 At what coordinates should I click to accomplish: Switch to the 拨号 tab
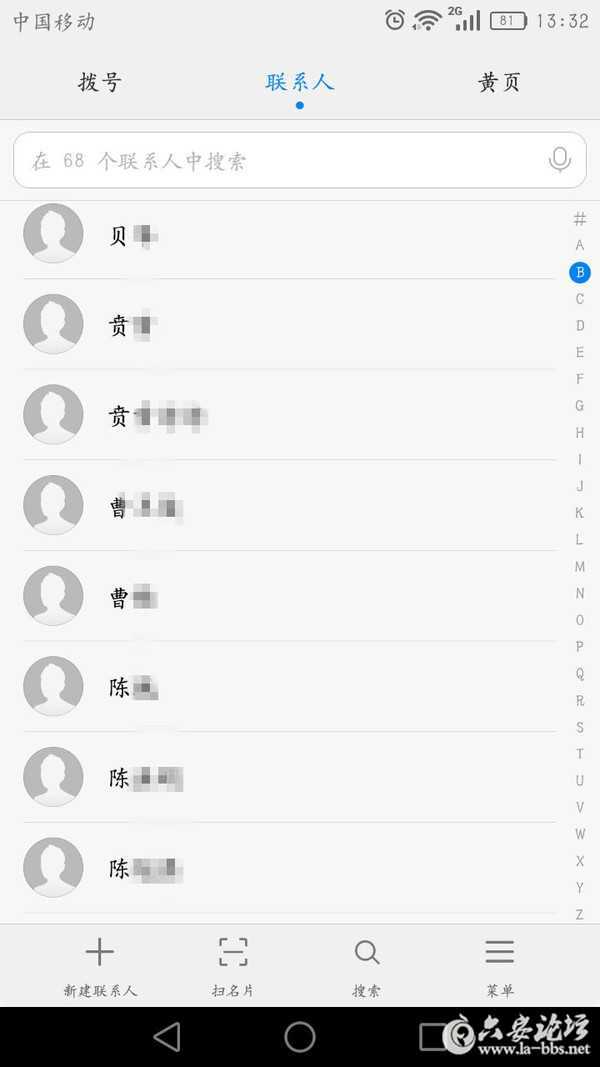pos(100,82)
